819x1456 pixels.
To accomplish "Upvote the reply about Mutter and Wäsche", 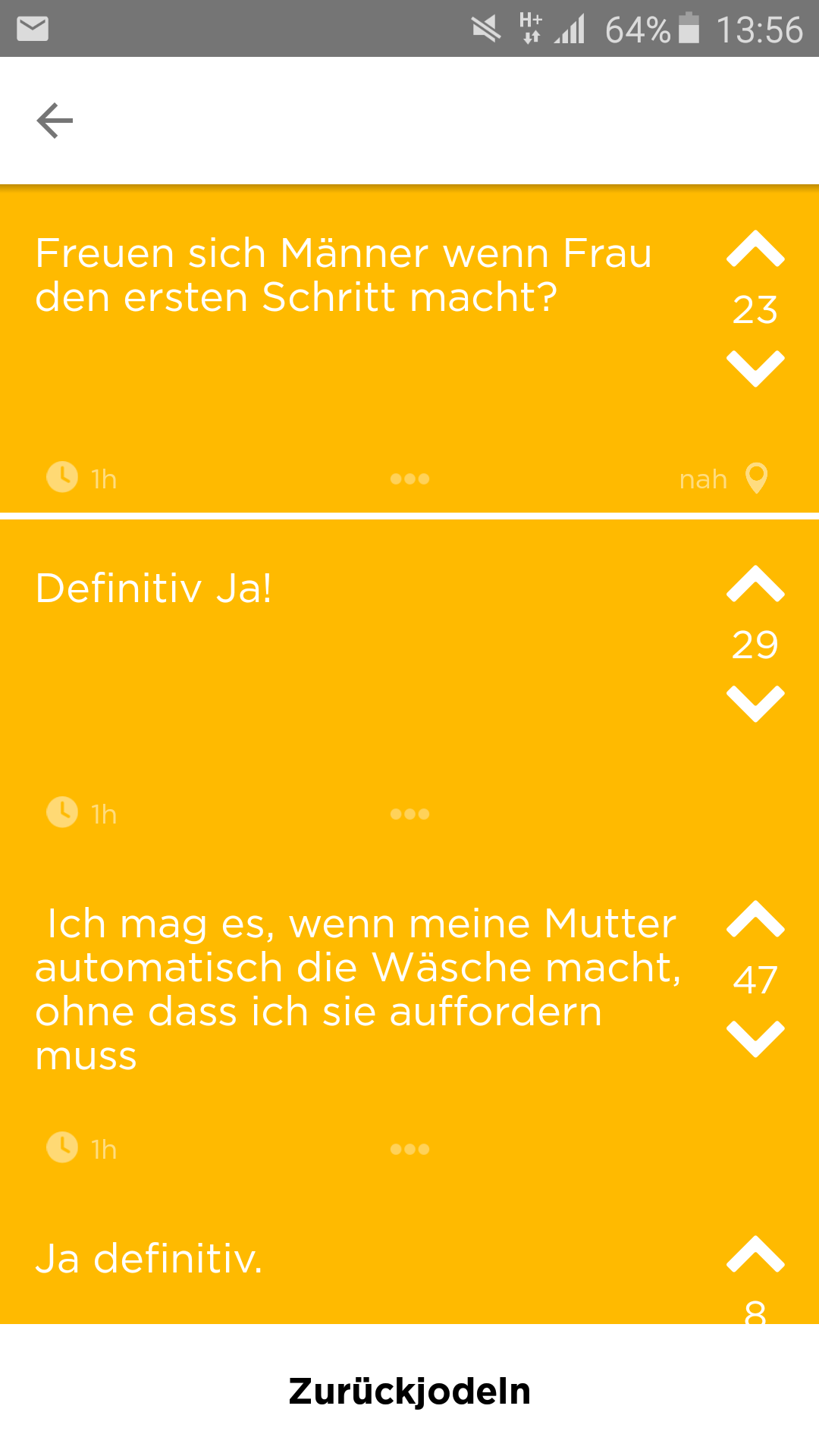I will 755,919.
